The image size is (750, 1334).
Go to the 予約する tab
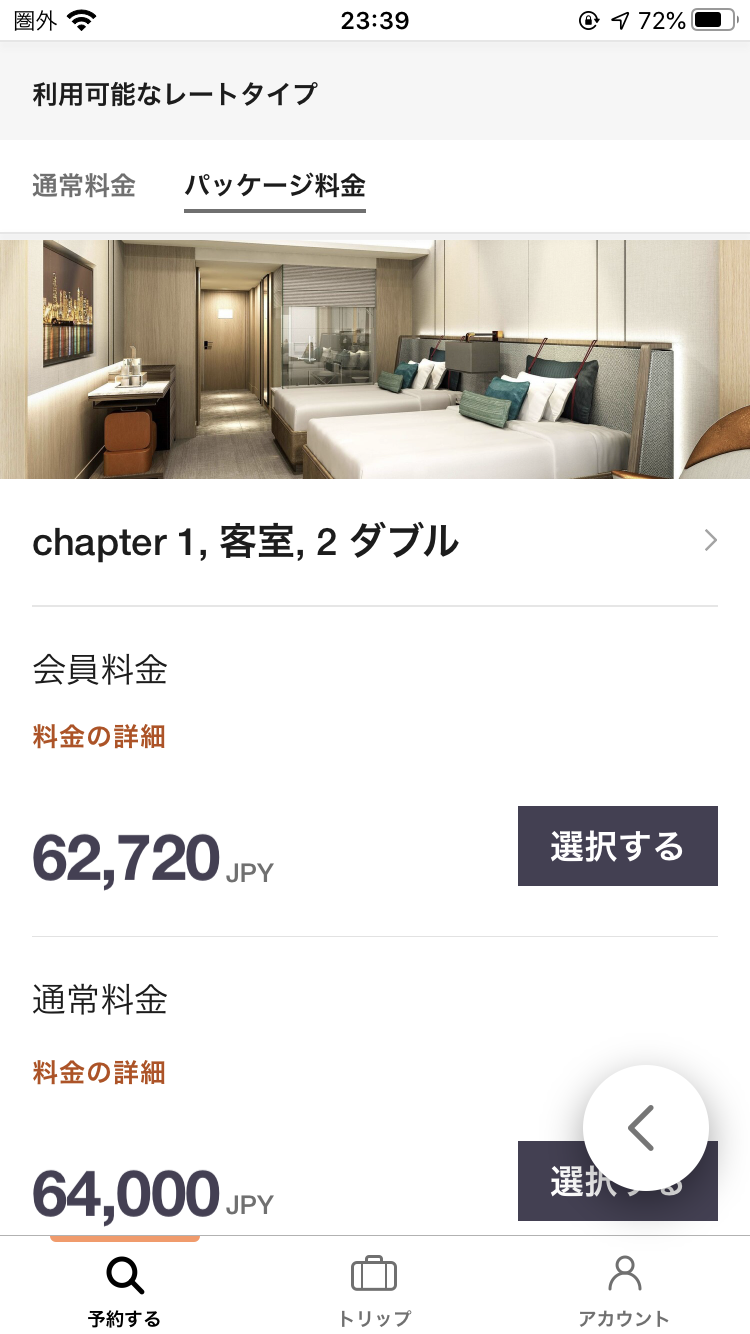125,1289
